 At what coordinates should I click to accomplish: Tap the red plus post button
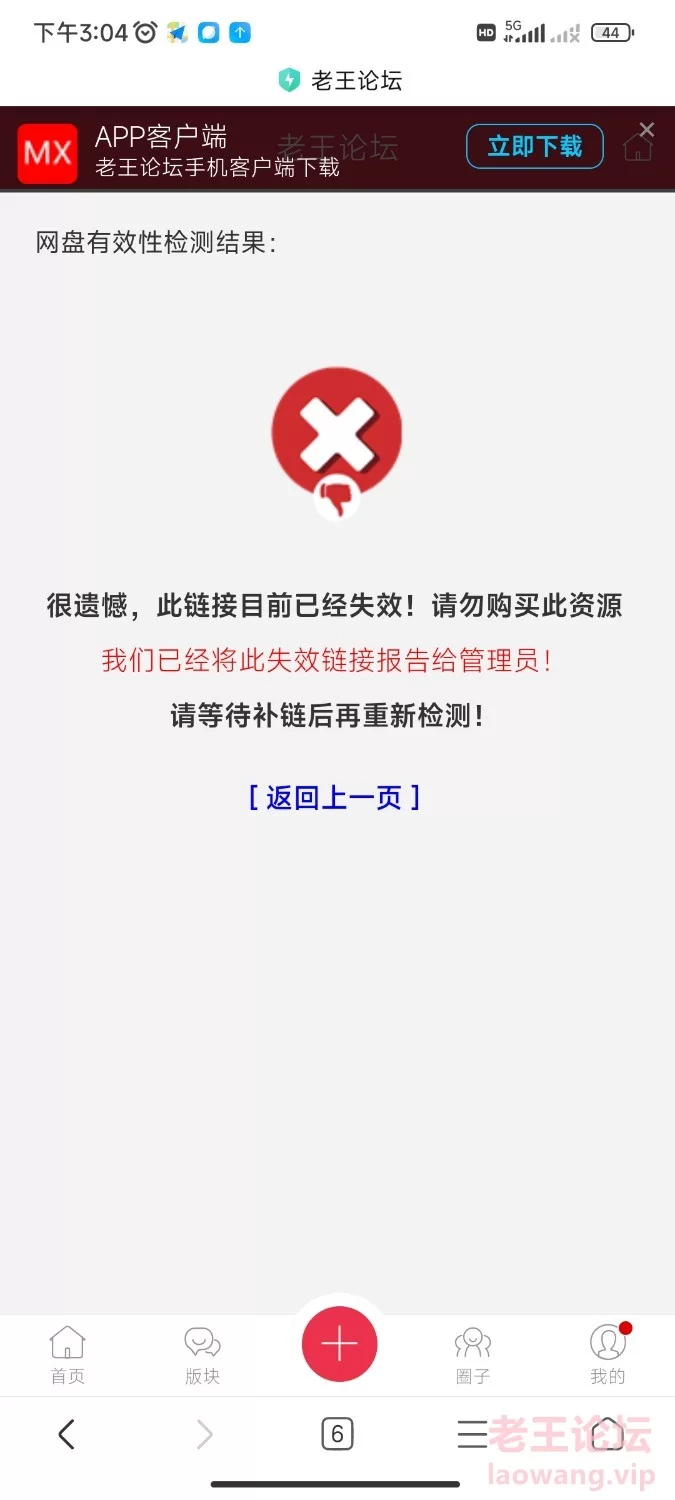(x=339, y=1343)
